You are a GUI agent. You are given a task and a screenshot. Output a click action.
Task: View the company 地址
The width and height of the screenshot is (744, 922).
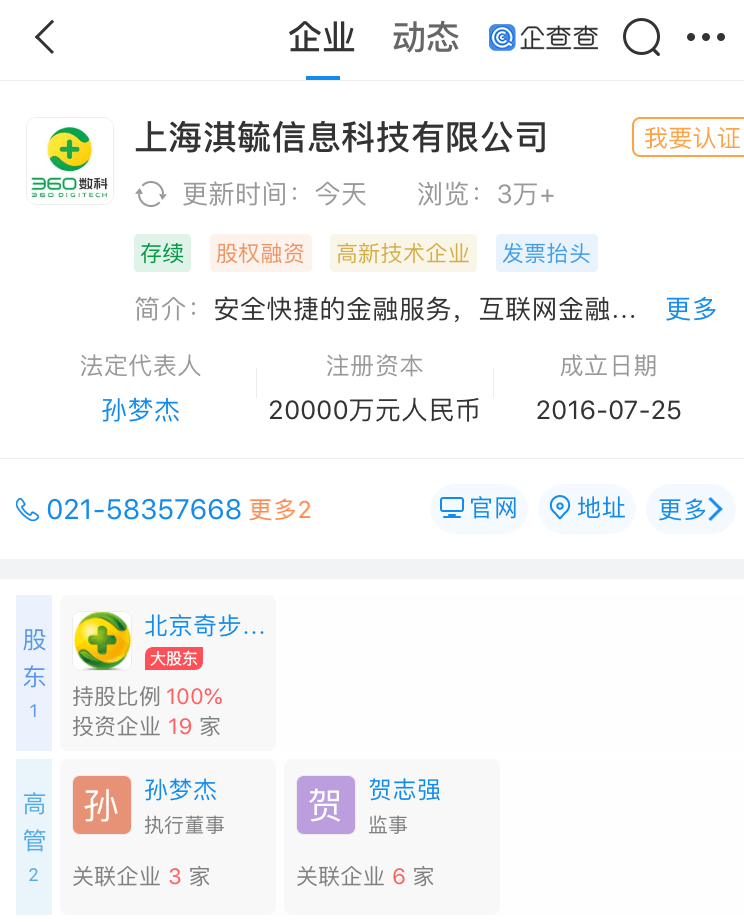pyautogui.click(x=588, y=509)
